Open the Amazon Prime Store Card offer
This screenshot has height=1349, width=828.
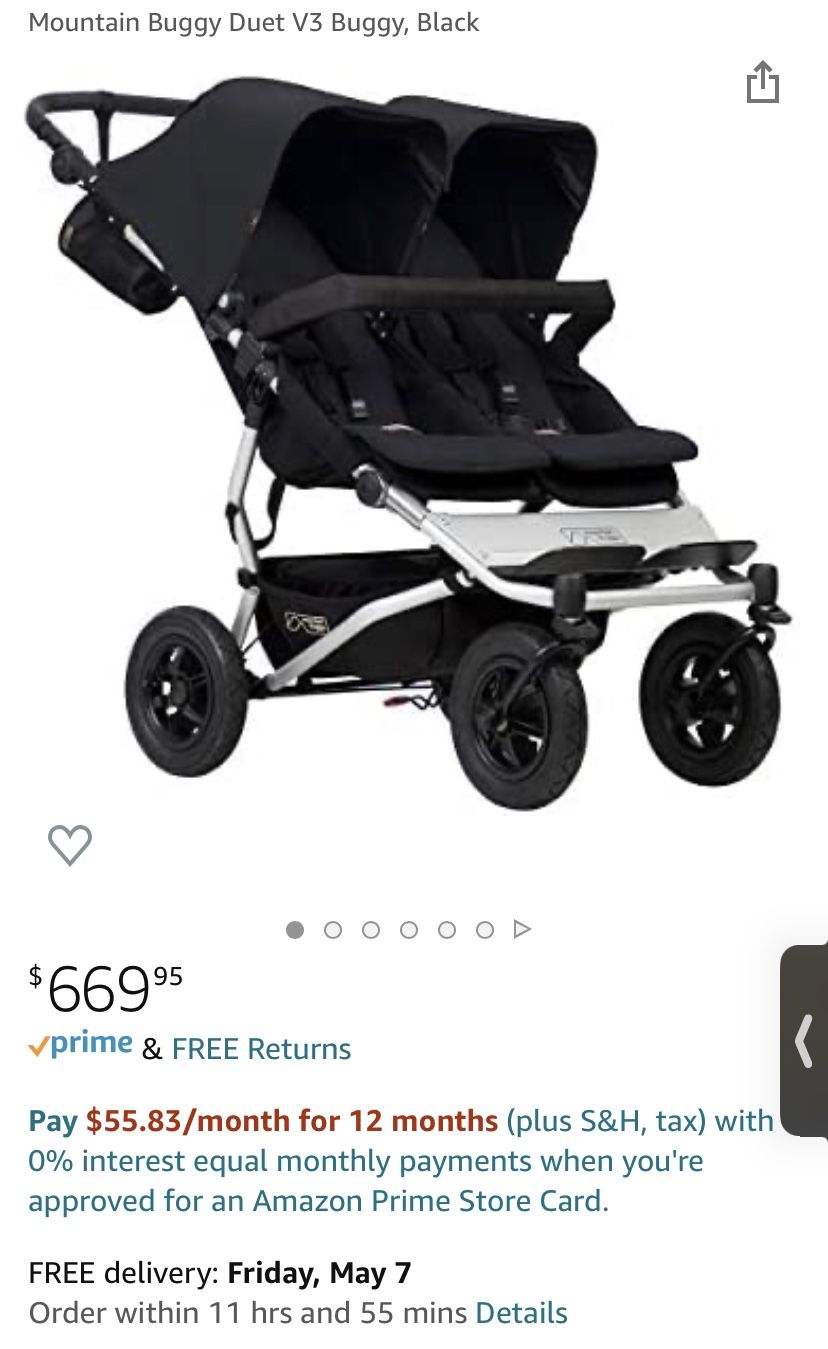[400, 1161]
